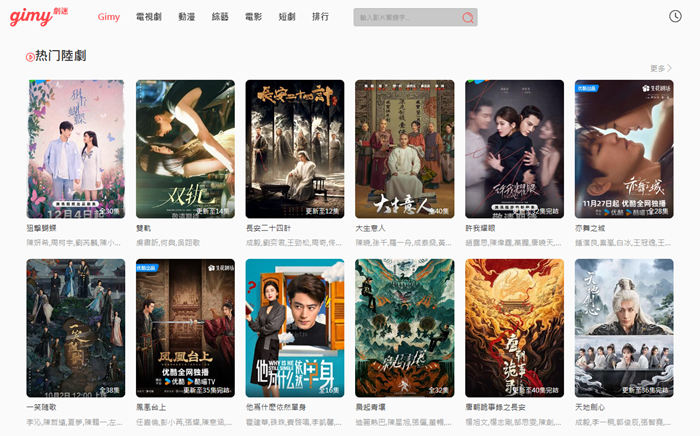Focus the search input field

[406, 18]
